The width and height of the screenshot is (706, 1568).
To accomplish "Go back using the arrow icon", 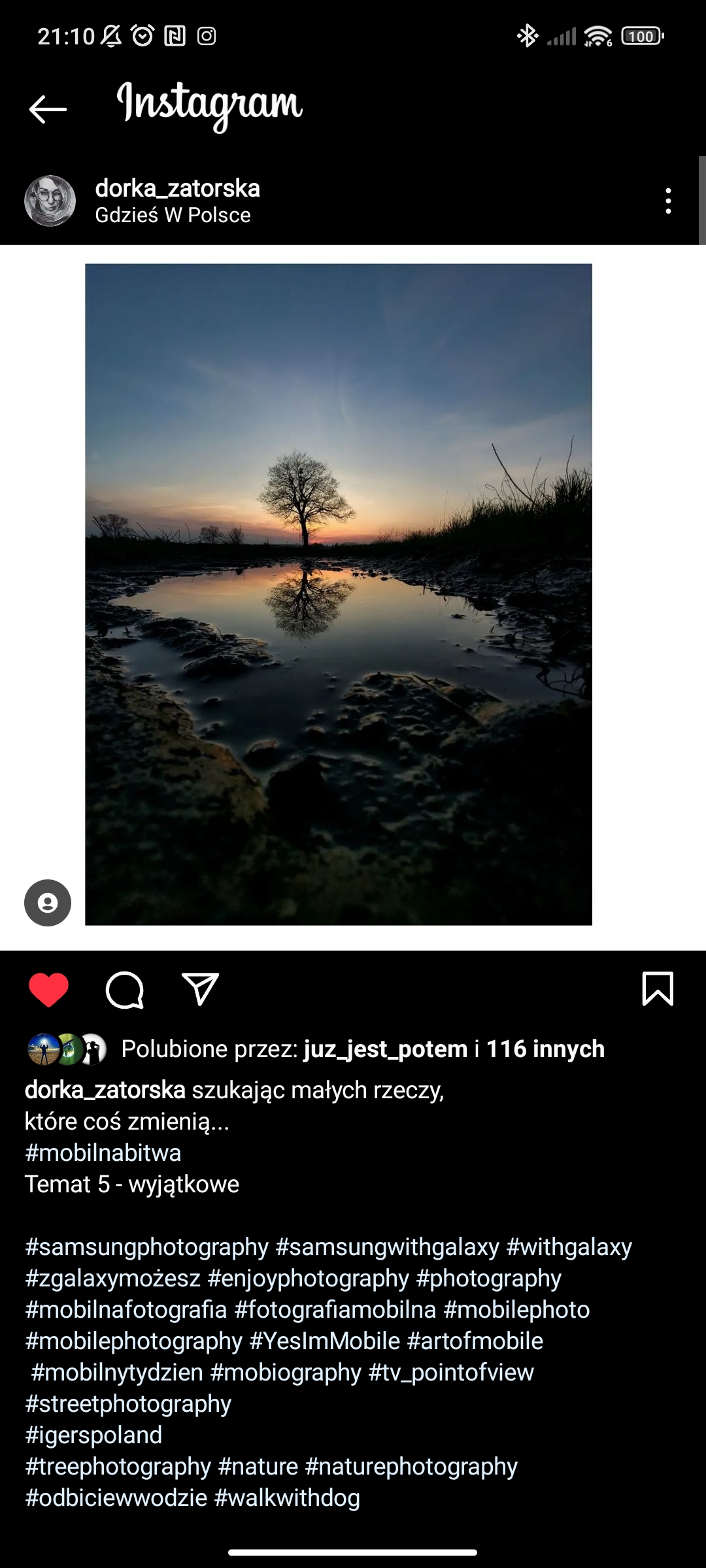I will (x=48, y=108).
